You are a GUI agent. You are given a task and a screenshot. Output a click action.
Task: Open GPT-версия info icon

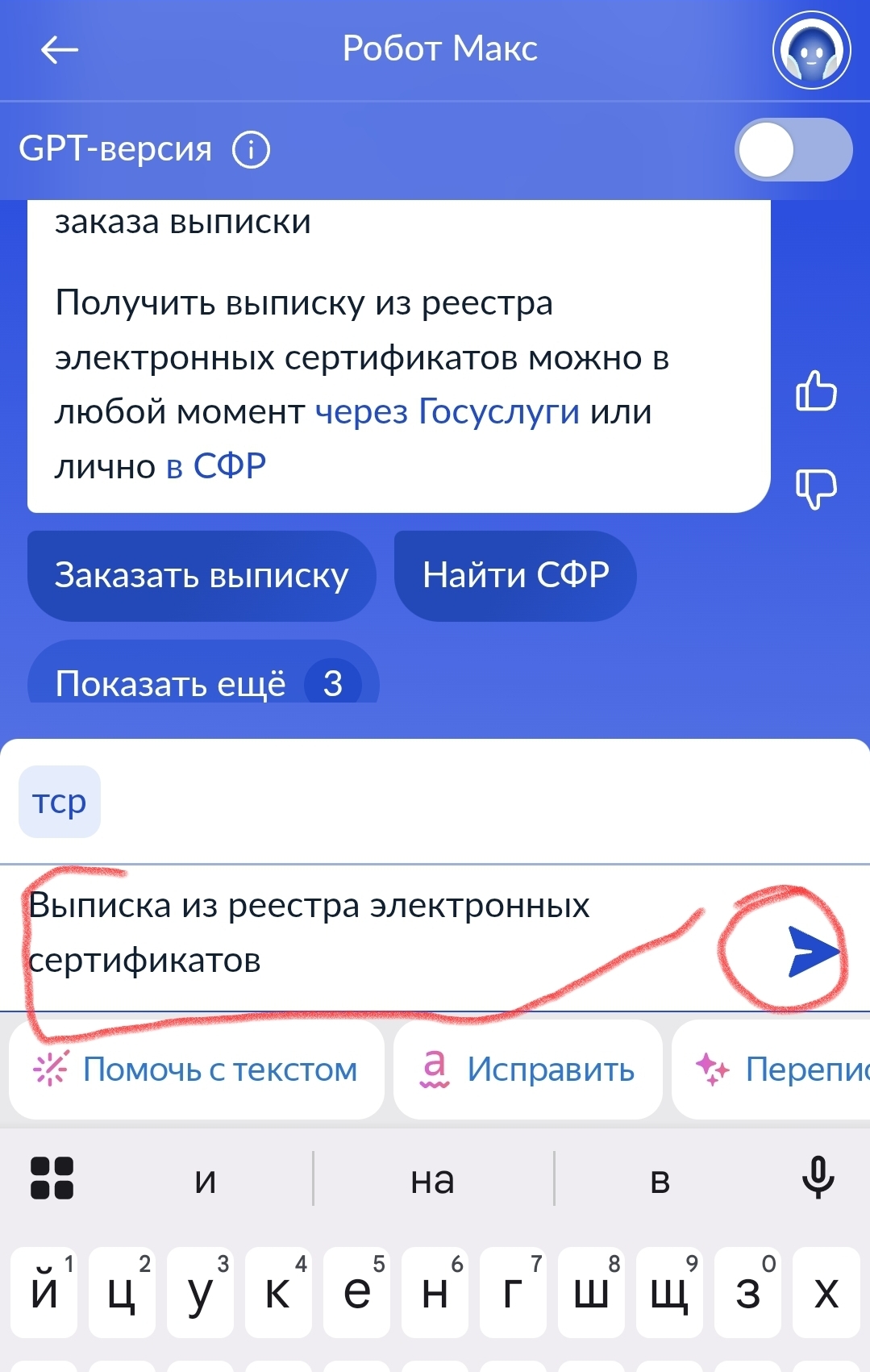[x=252, y=150]
